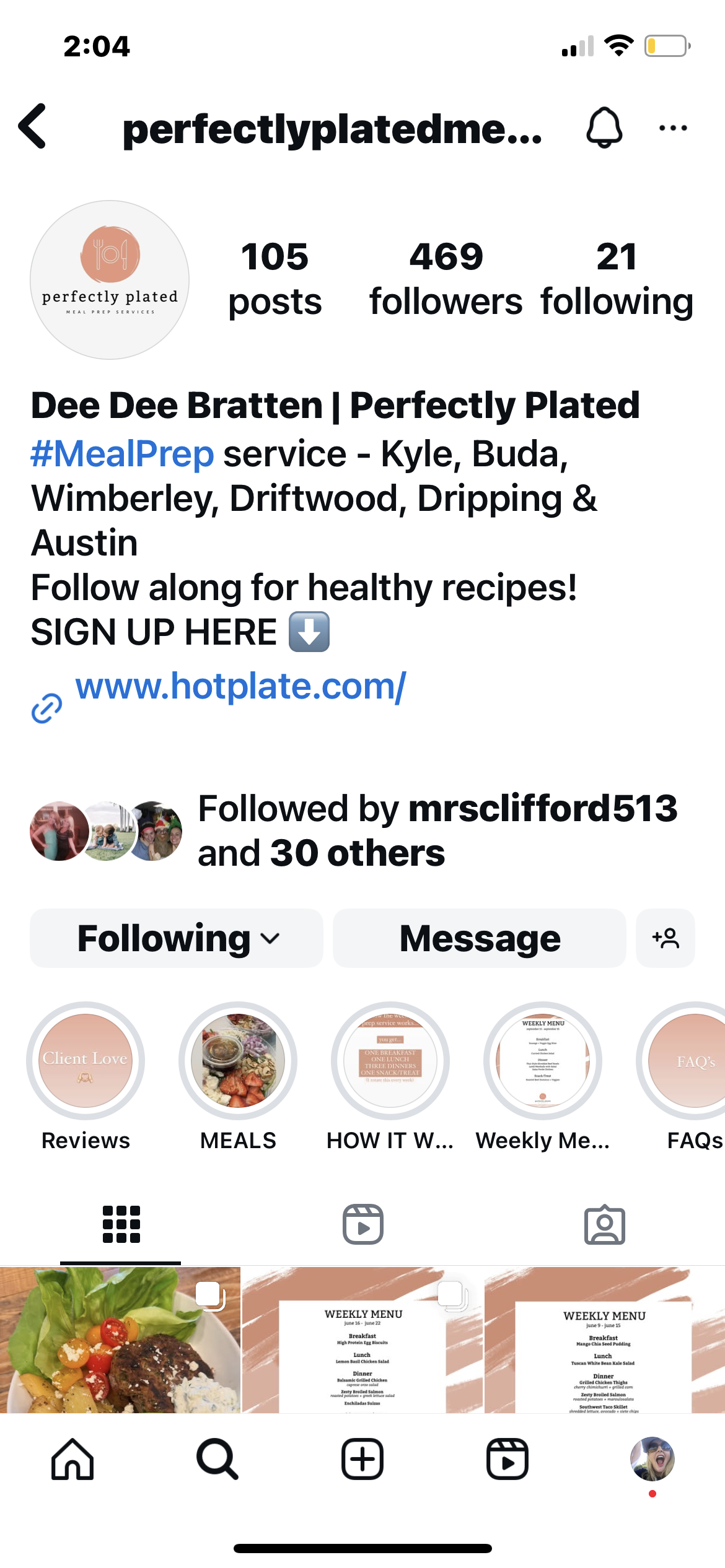Message Perfectly Plated
Image resolution: width=725 pixels, height=1568 pixels.
[479, 938]
